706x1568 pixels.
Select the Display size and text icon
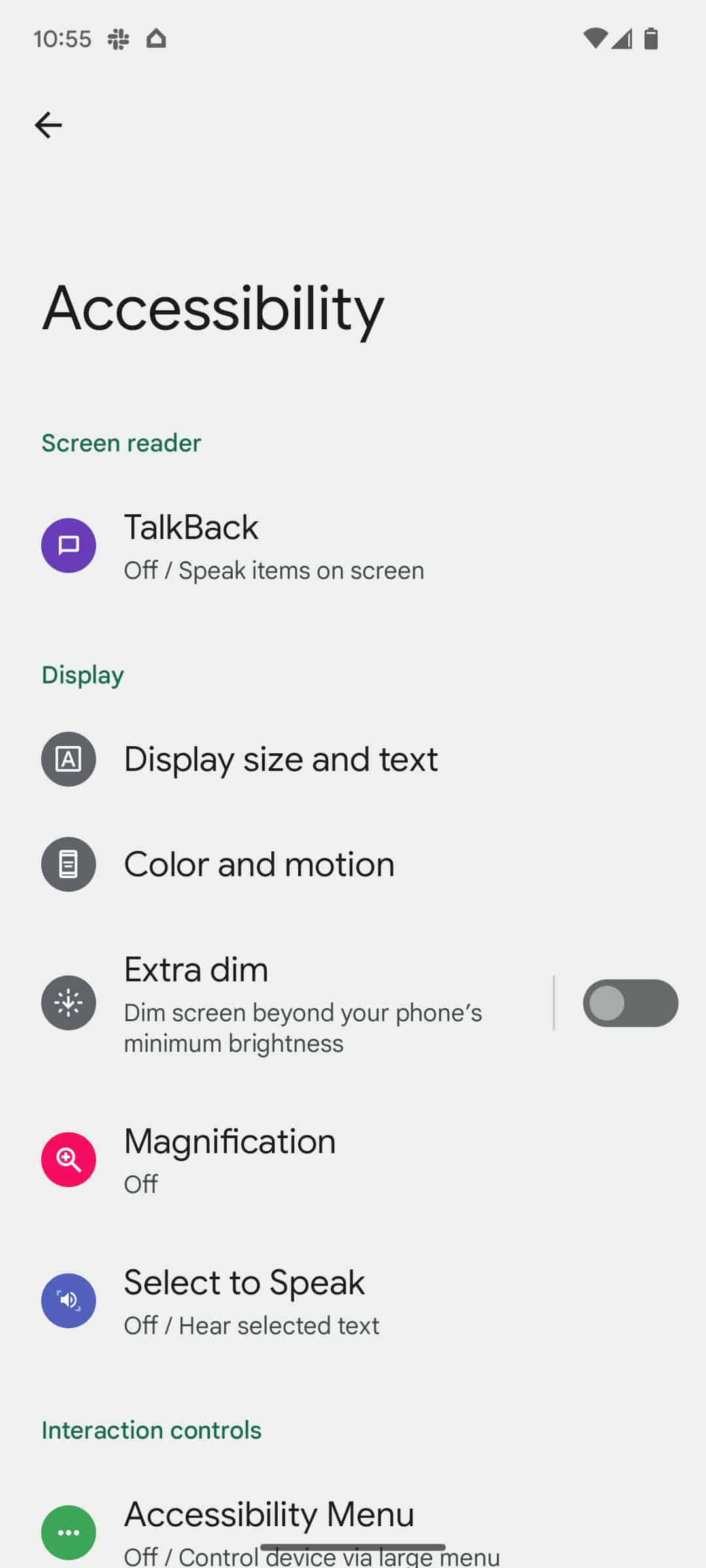68,759
